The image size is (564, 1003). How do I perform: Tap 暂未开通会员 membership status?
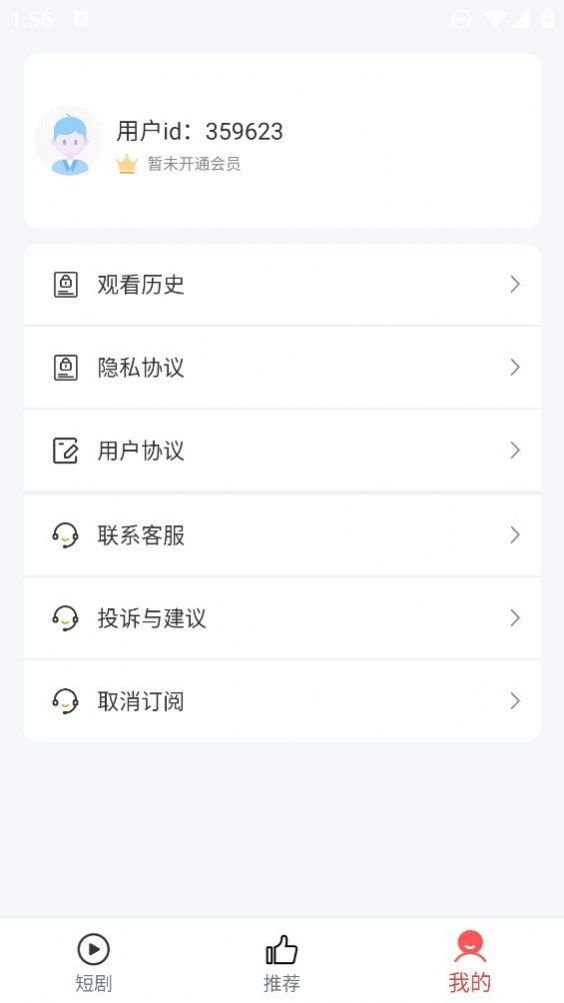click(194, 164)
